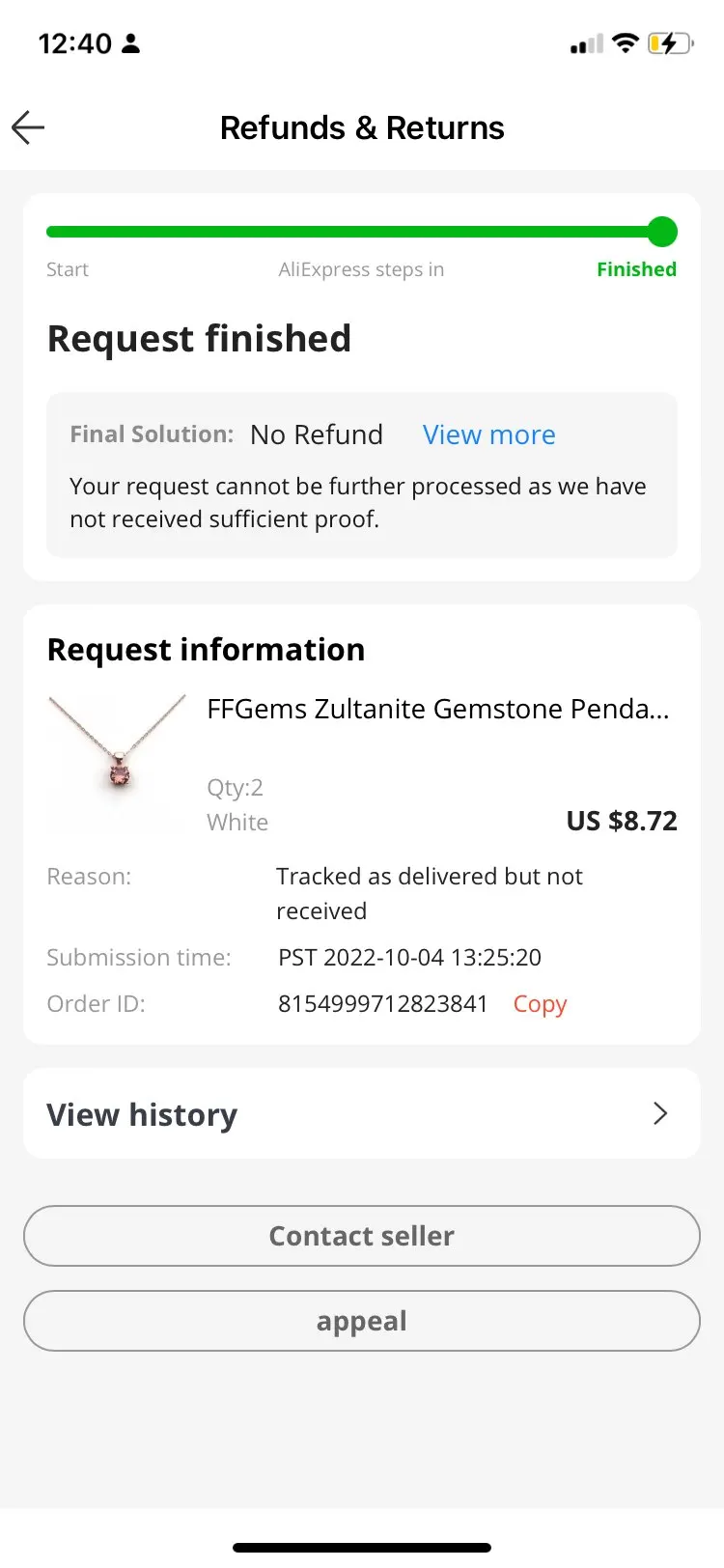Go back using the arrow icon

click(x=29, y=127)
